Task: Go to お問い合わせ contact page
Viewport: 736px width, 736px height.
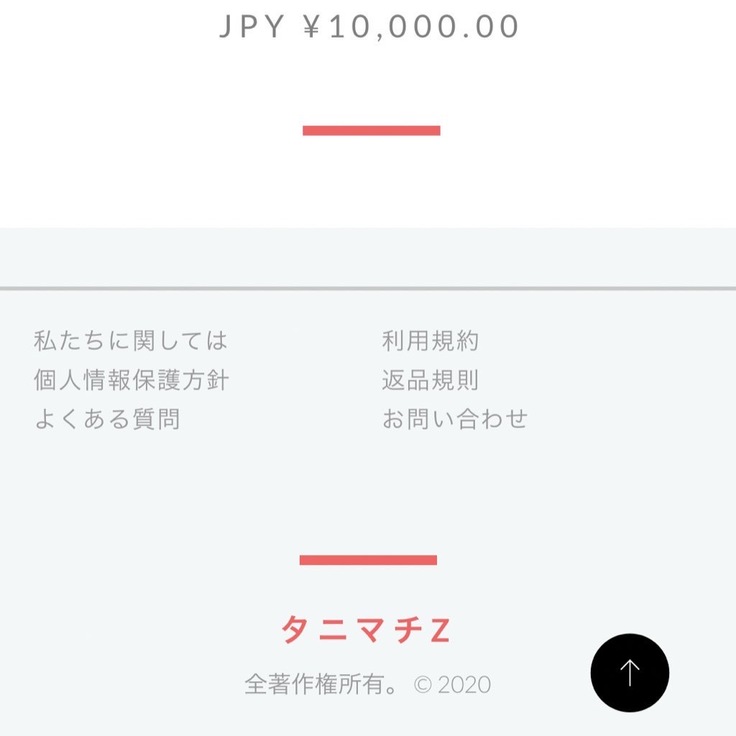Action: pos(454,419)
